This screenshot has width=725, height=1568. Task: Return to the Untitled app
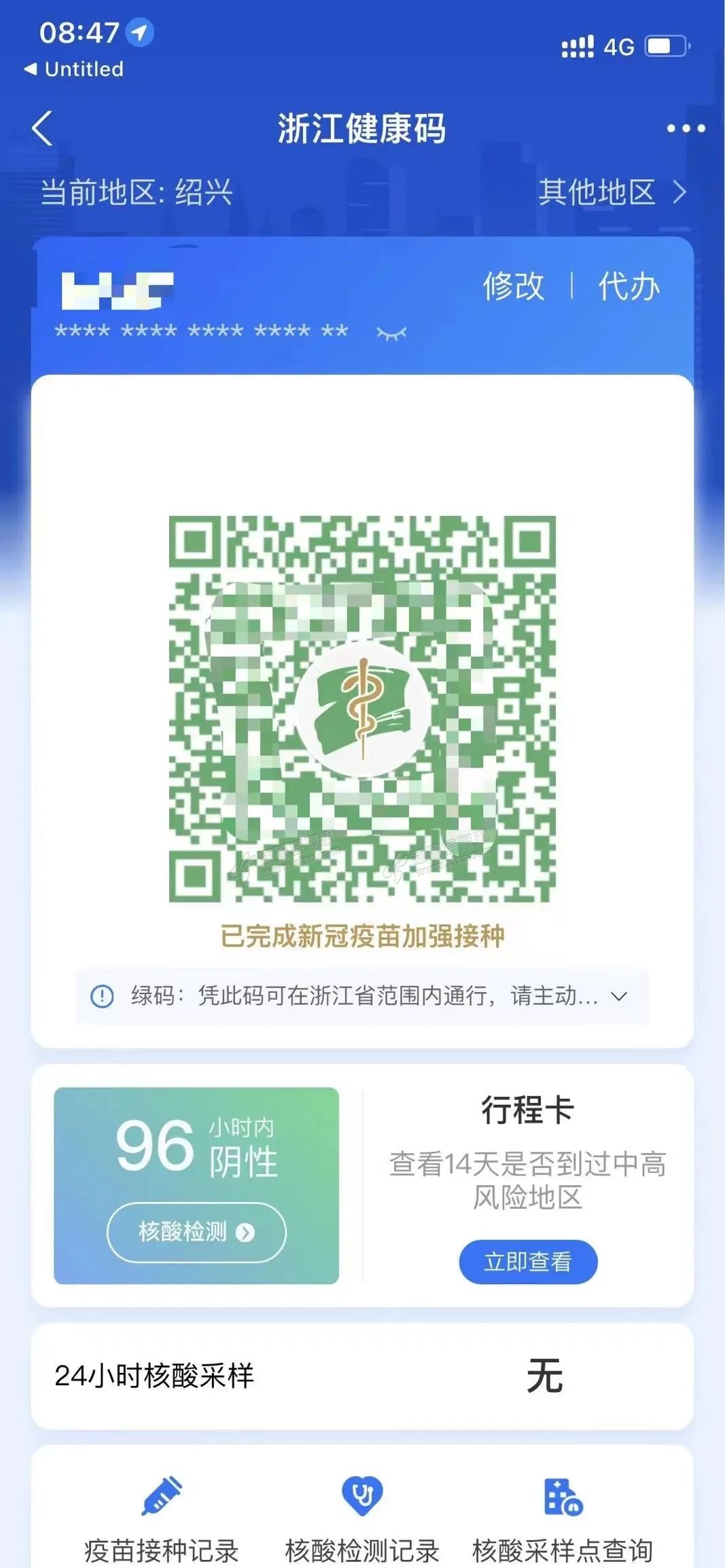(x=75, y=69)
